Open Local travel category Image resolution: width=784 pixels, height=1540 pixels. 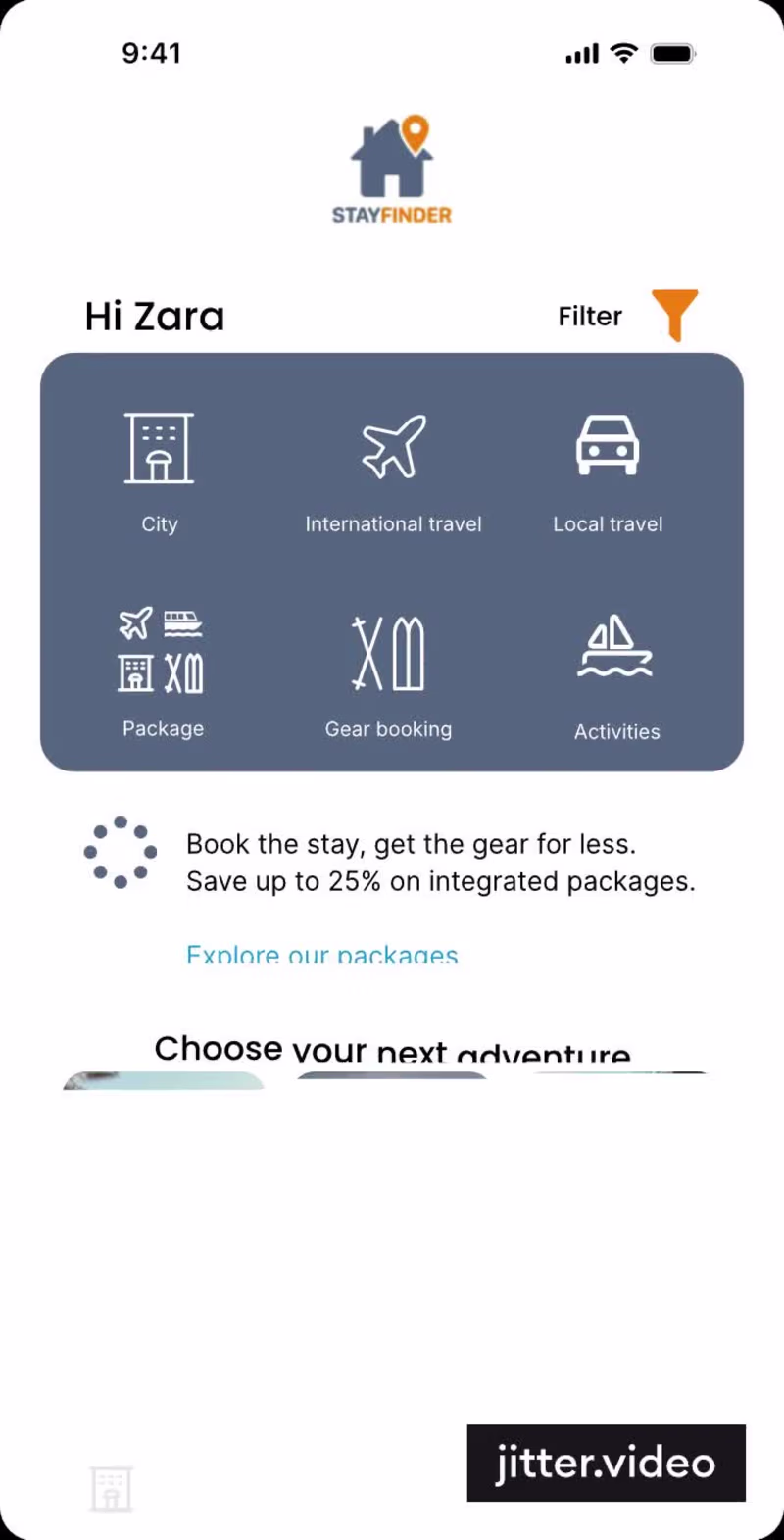tap(608, 471)
